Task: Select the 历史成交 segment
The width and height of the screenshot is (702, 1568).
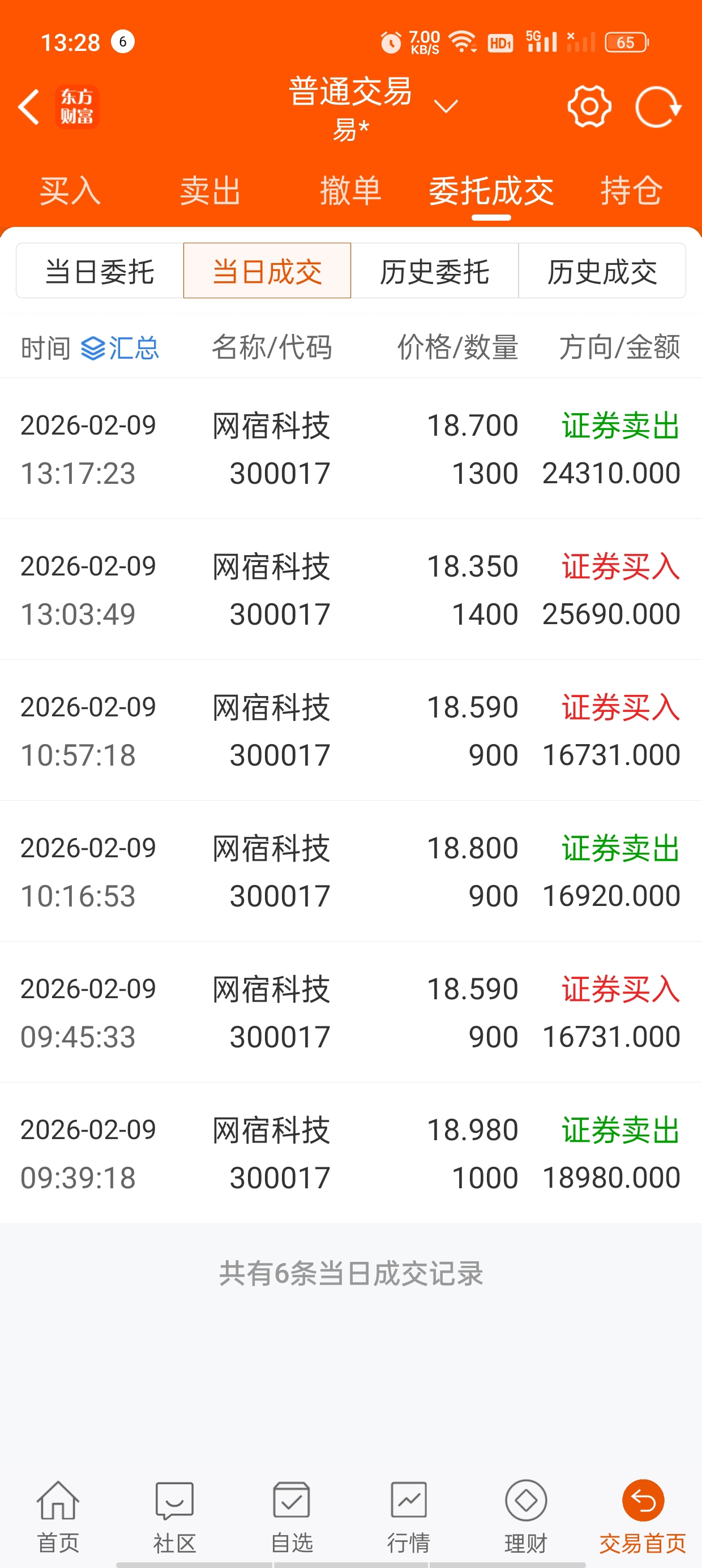Action: pos(602,271)
